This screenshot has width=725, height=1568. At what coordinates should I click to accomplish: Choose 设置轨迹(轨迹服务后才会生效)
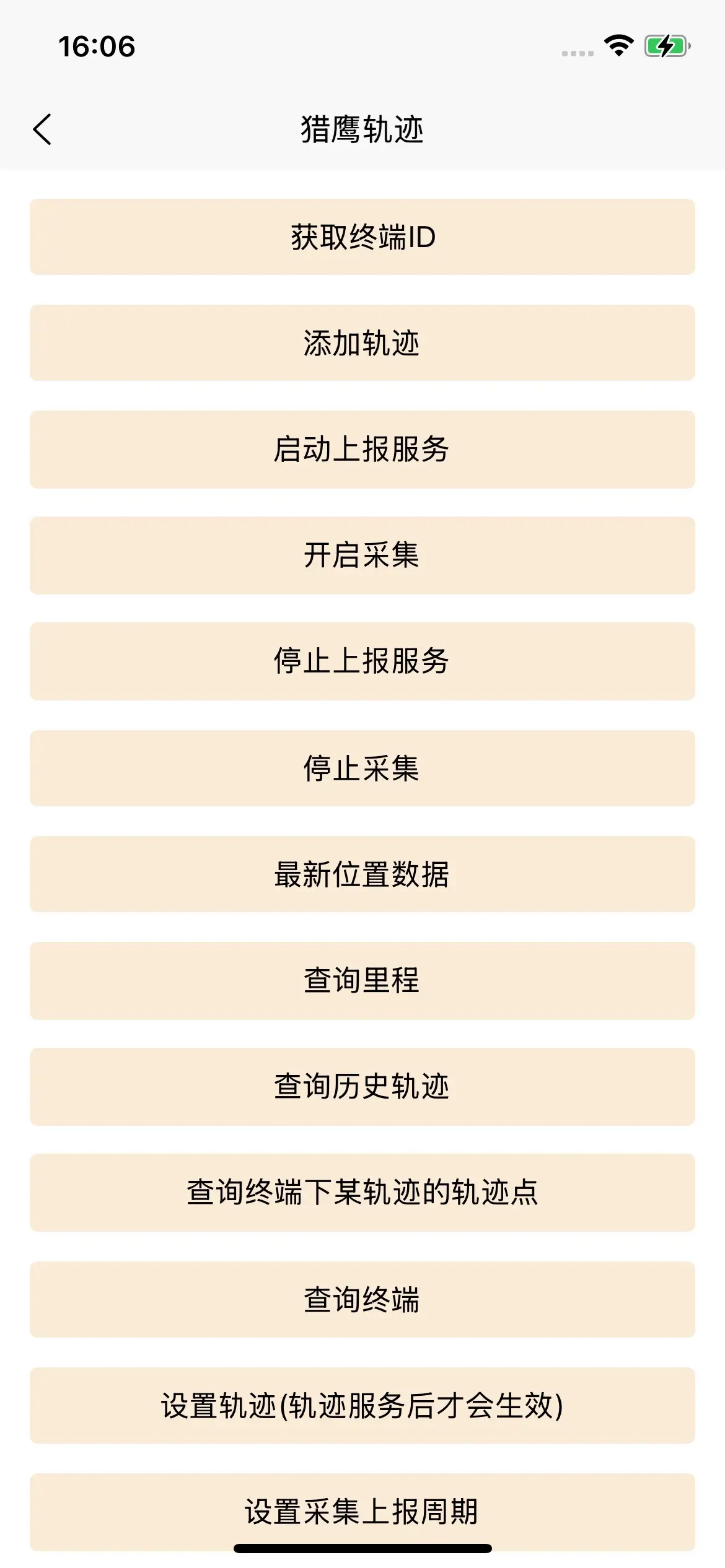[362, 1405]
